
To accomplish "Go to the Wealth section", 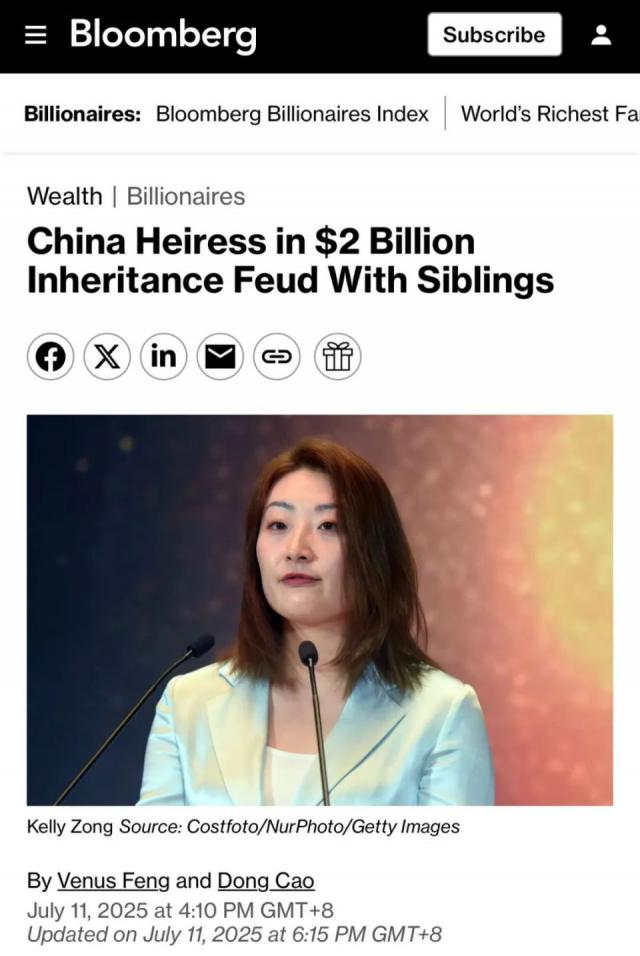I will pyautogui.click(x=64, y=196).
